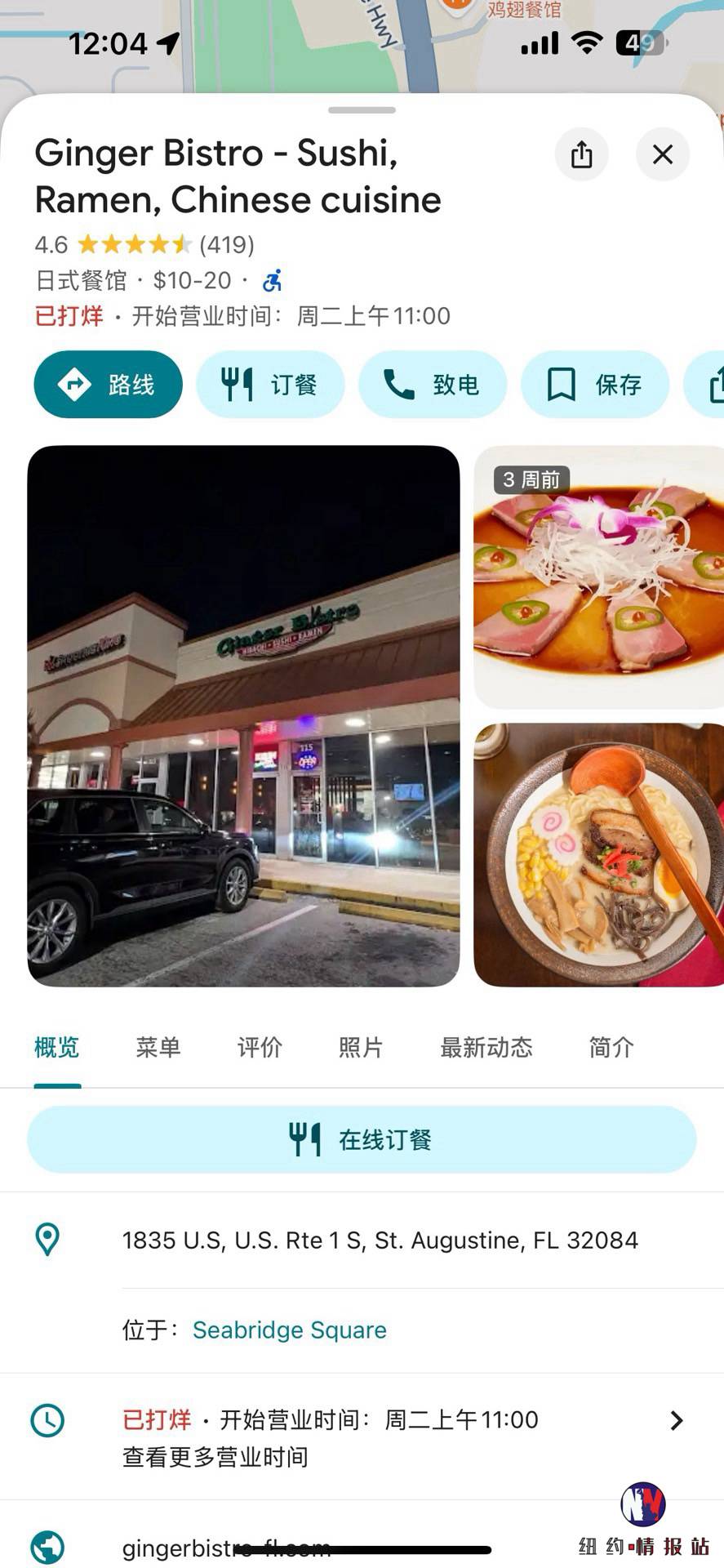Switch to the 最新动态 tab

[x=486, y=1047]
